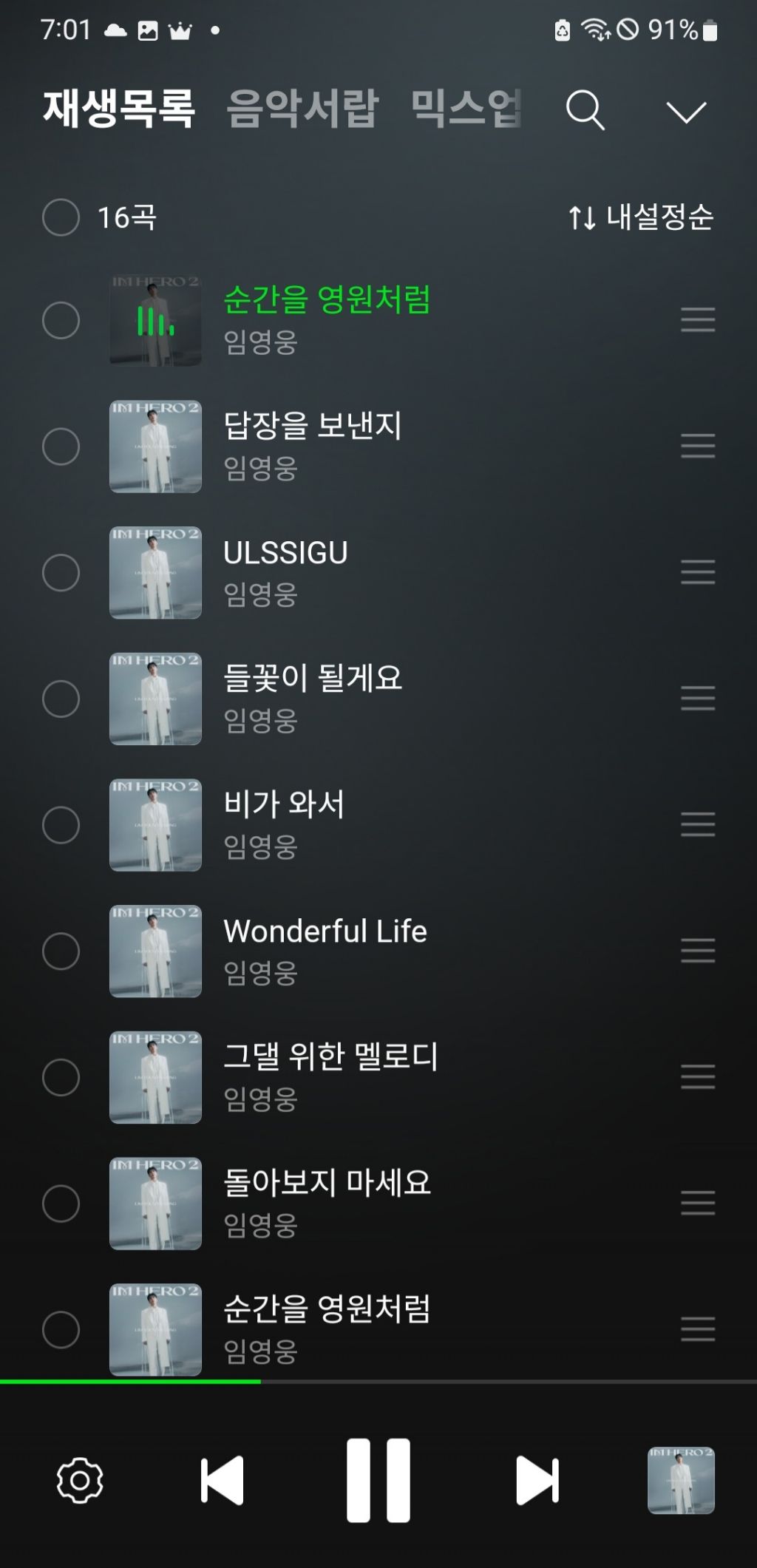Tap the reorder handle for Wonderful Life
Image resolution: width=757 pixels, height=1568 pixels.
[x=698, y=951]
